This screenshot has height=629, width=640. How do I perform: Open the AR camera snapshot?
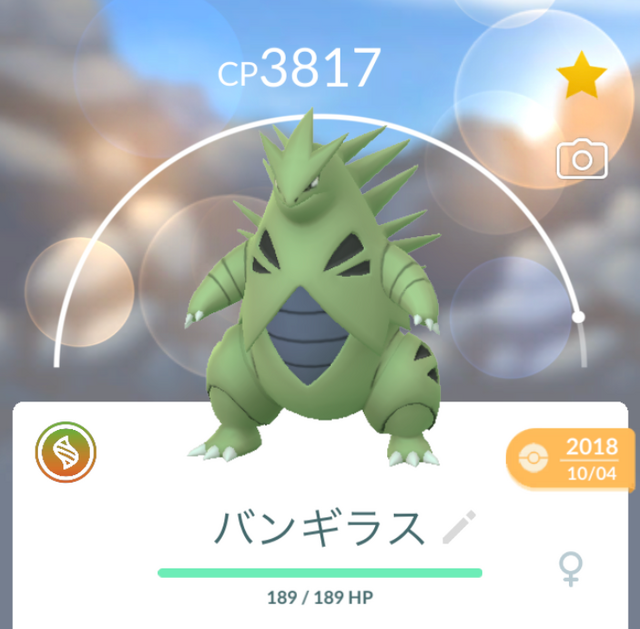click(581, 158)
